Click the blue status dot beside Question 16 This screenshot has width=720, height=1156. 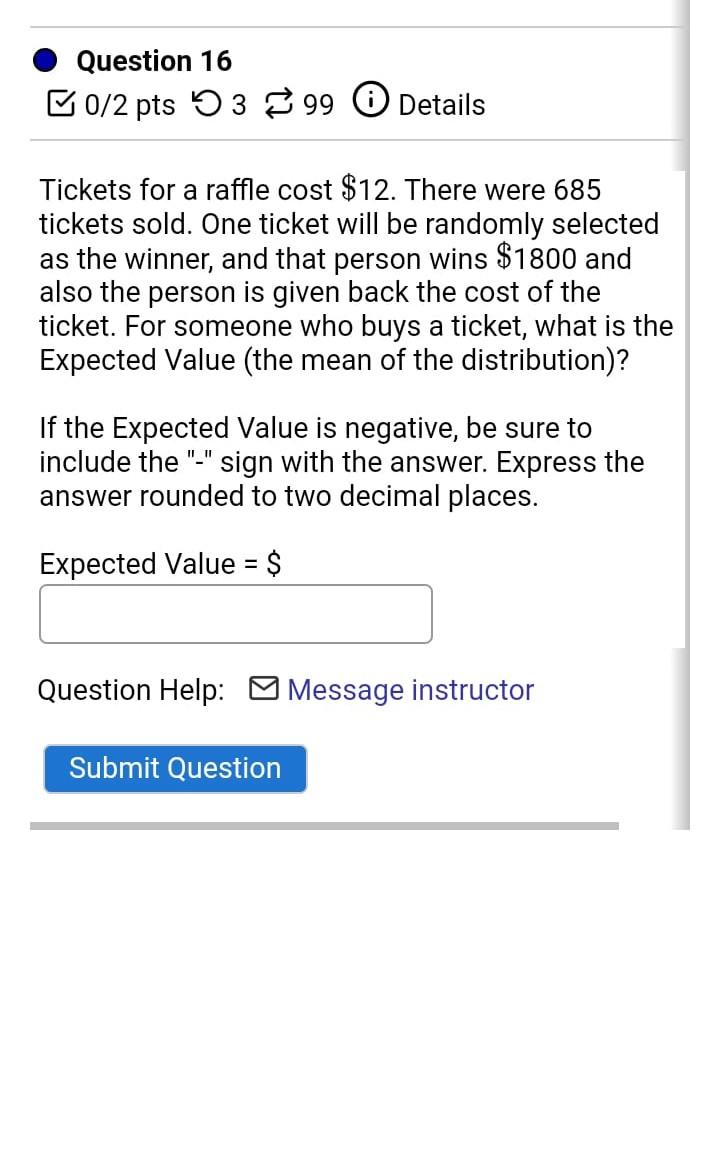coord(44,60)
